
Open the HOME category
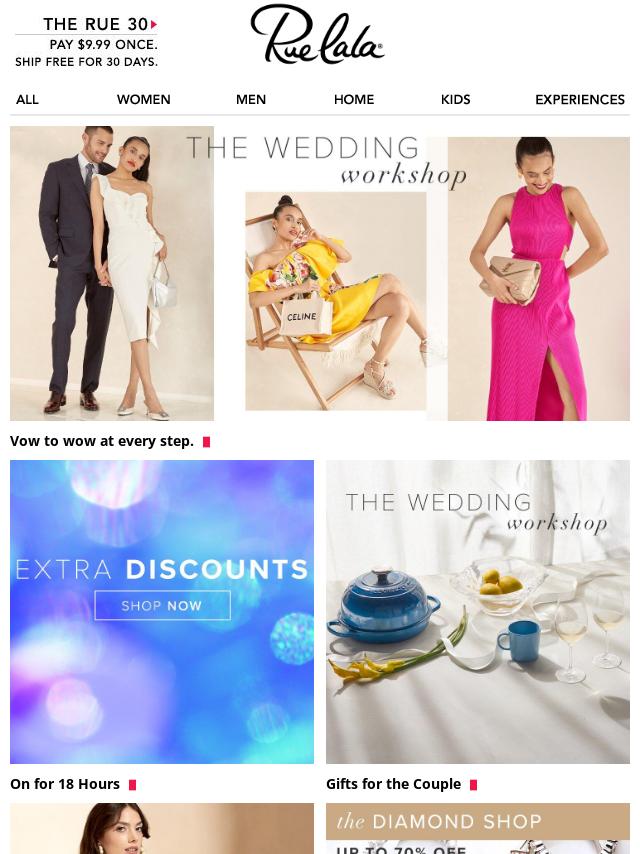pos(353,99)
